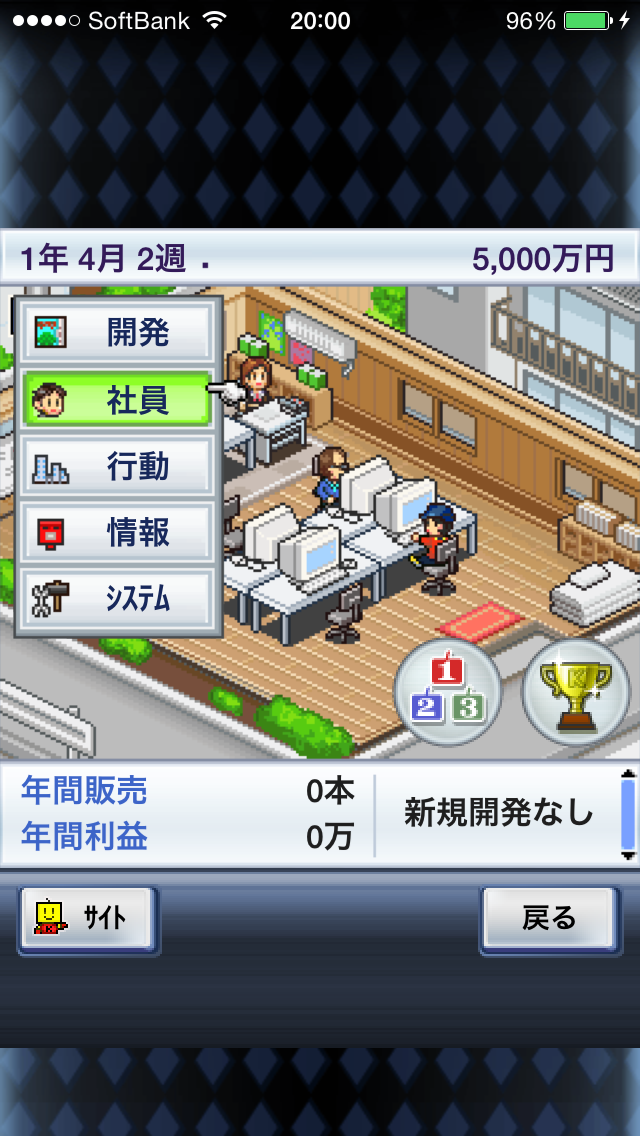Open the gold trophy awards button
The height and width of the screenshot is (1136, 640).
[575, 690]
